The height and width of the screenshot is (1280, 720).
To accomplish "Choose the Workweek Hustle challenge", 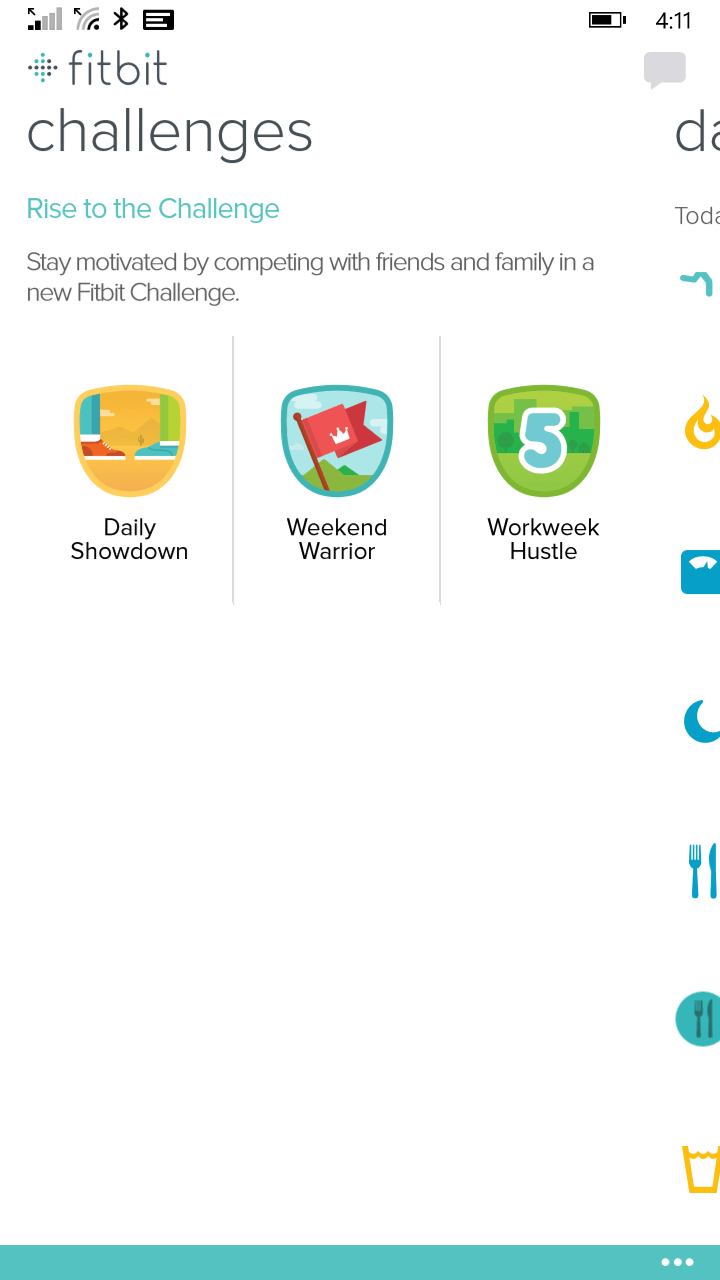I will pos(543,471).
